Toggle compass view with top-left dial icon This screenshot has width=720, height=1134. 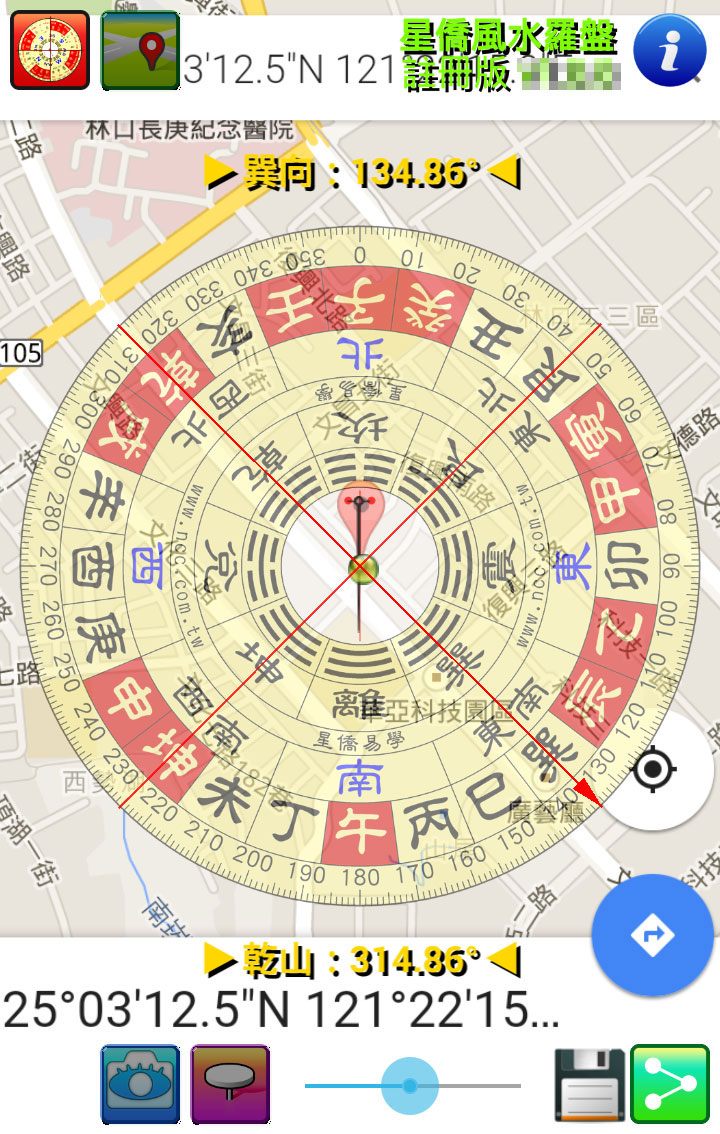pyautogui.click(x=48, y=49)
